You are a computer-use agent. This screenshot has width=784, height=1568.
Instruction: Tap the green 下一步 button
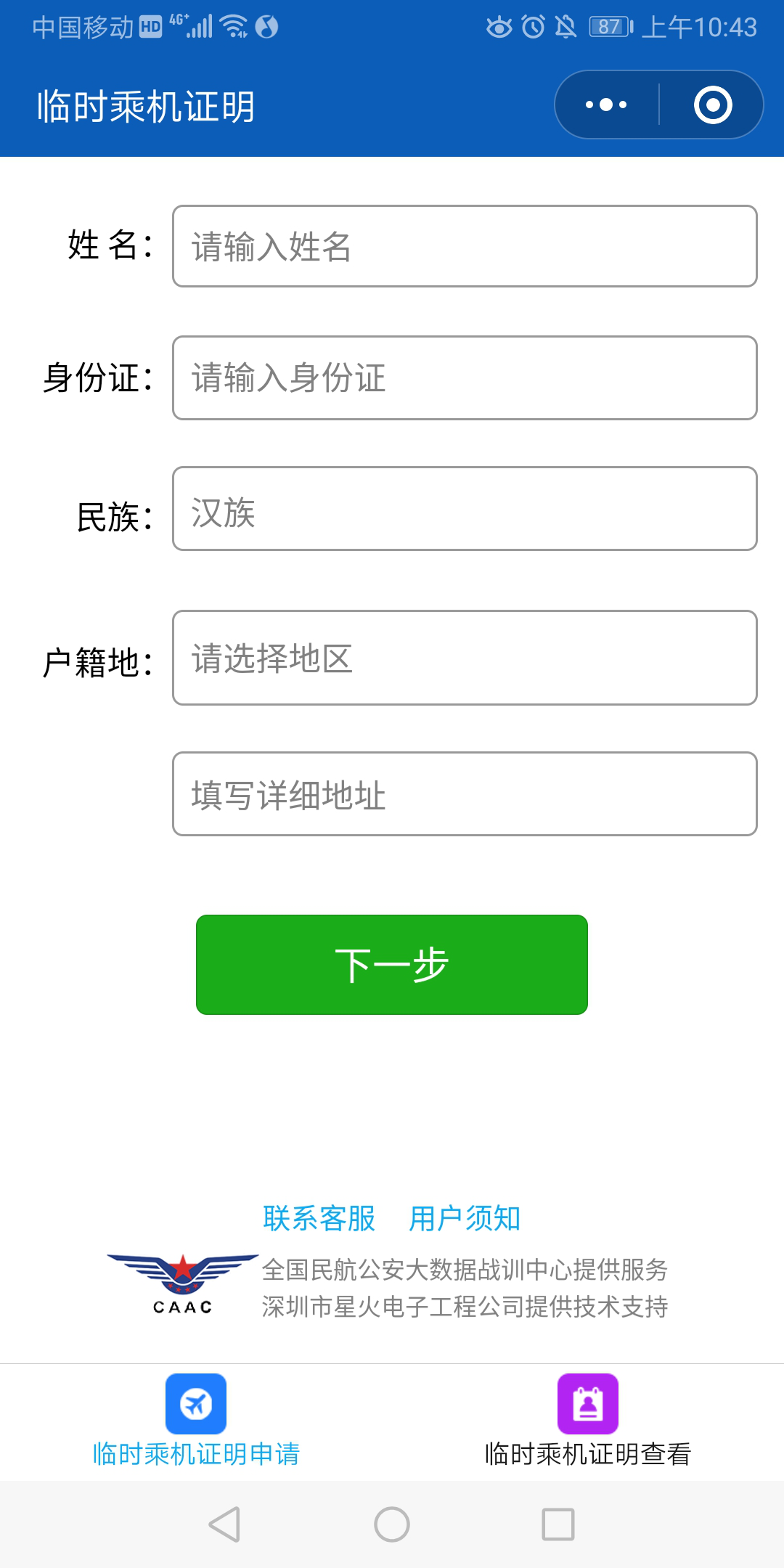pyautogui.click(x=392, y=965)
